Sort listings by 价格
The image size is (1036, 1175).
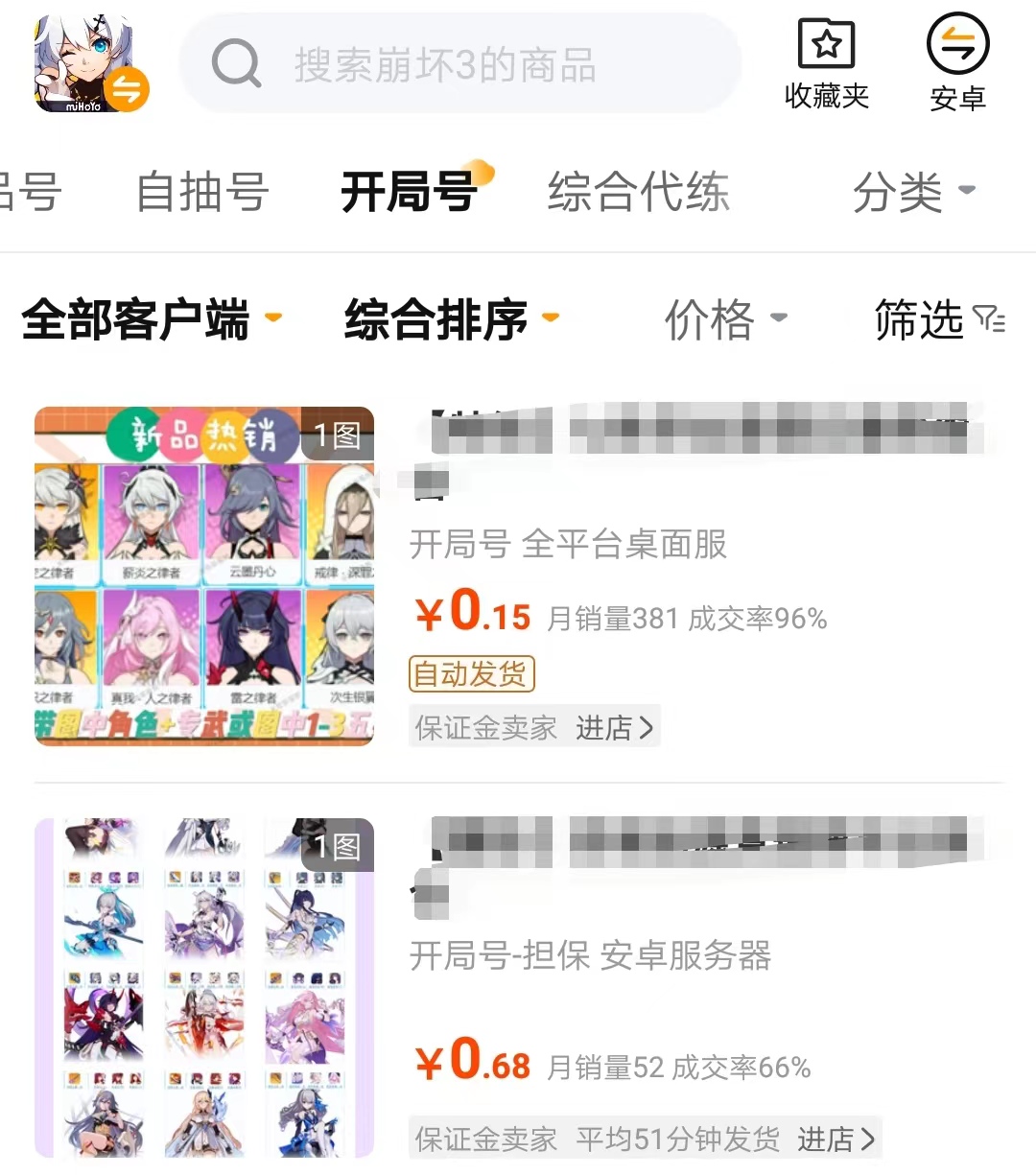click(725, 319)
